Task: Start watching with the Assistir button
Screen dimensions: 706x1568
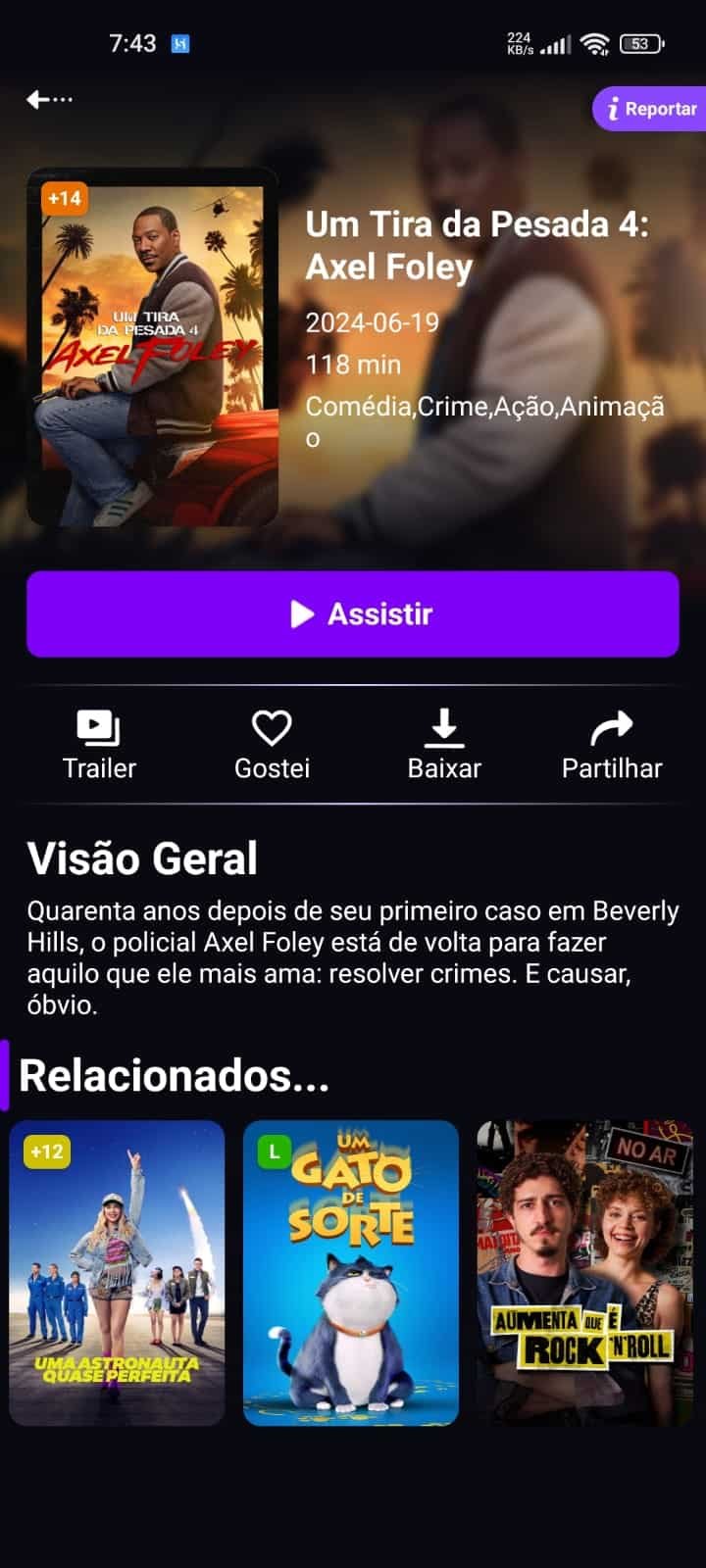Action: pos(353,614)
